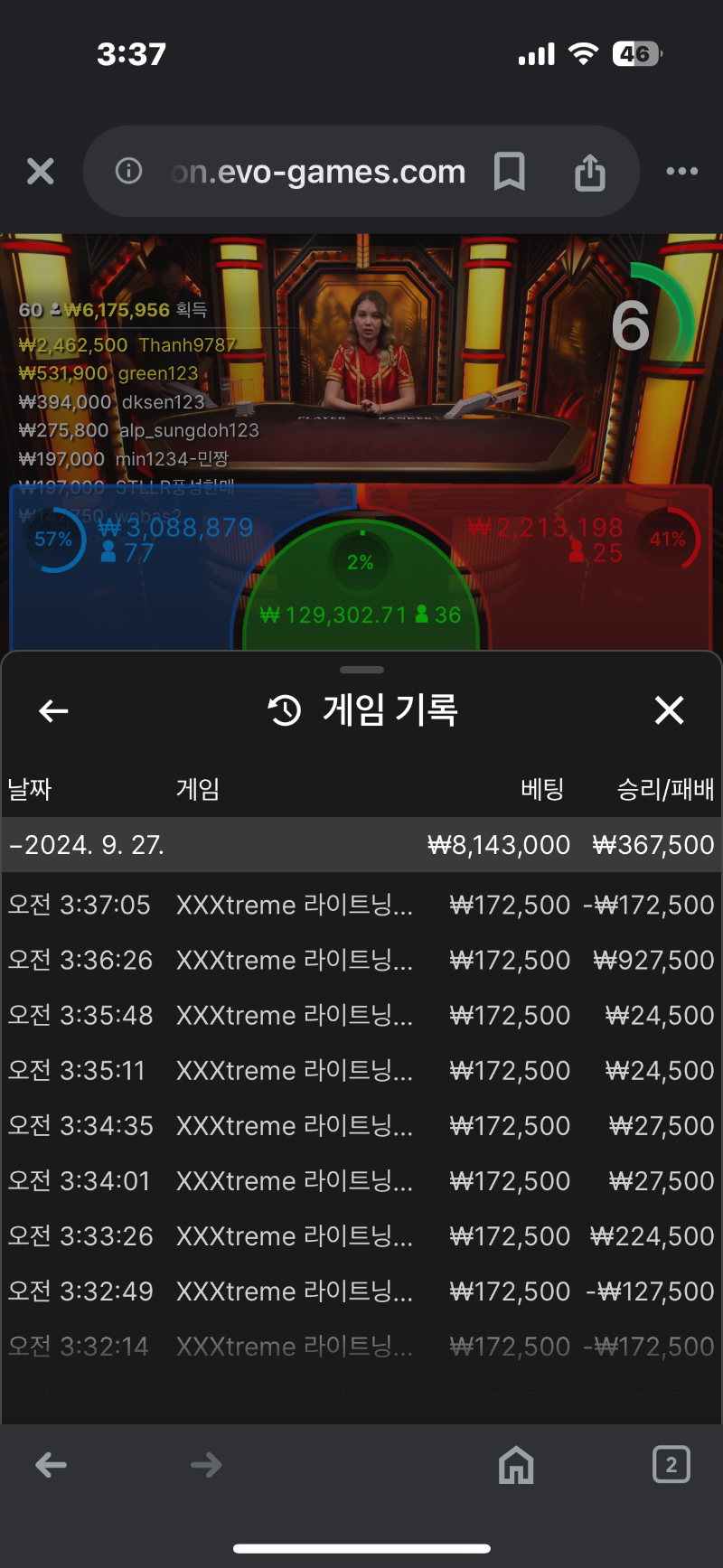Open the 오전 3:33:26 game record
Viewport: 723px width, 1568px height.
click(x=361, y=1235)
